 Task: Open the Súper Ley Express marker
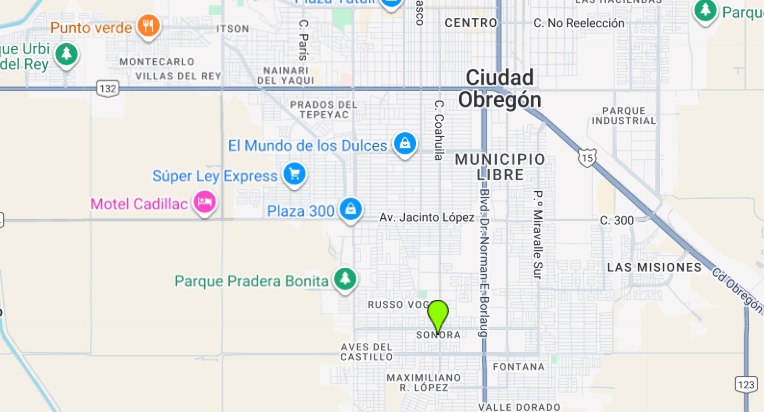tap(294, 176)
